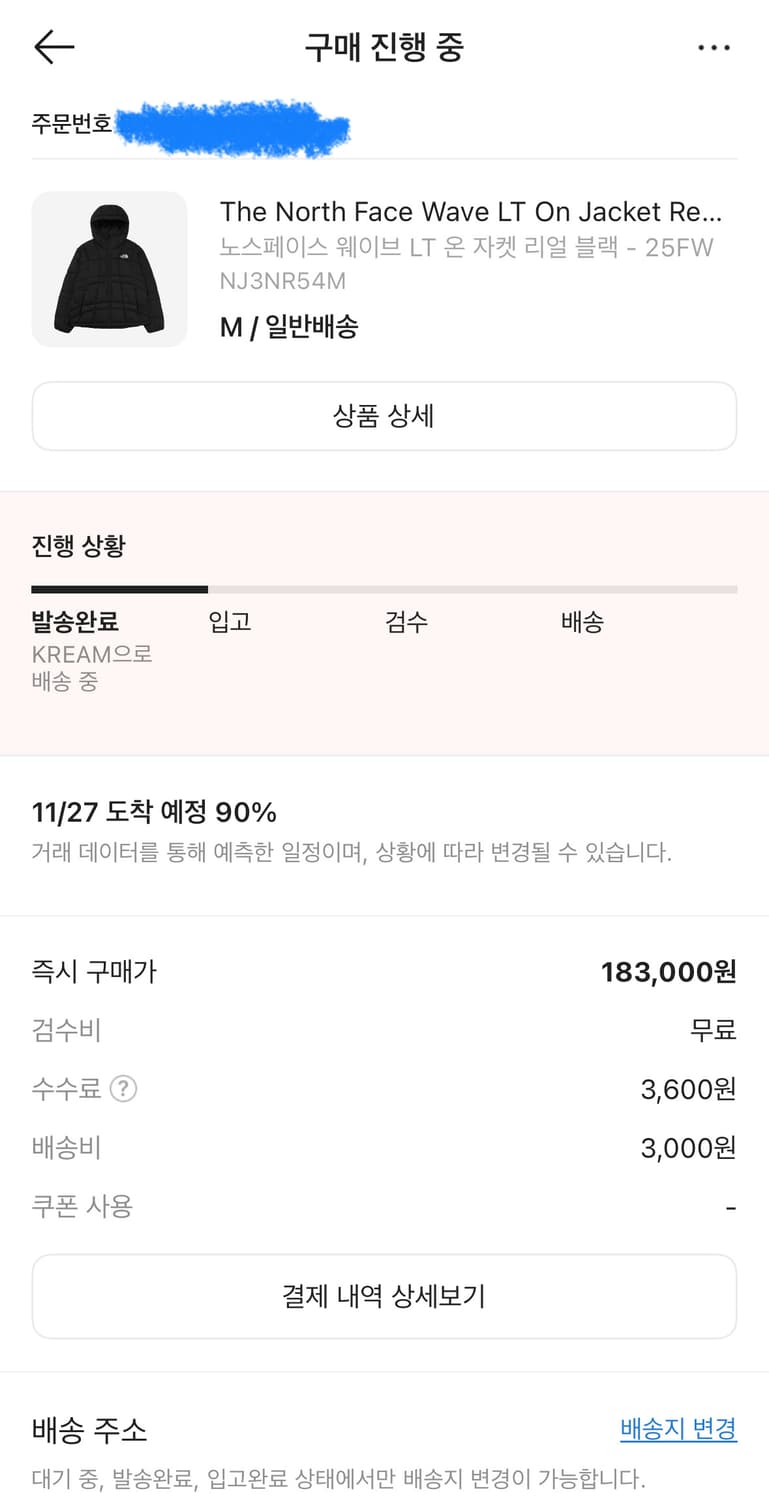Click the 배송 주소 section heading

88,1430
